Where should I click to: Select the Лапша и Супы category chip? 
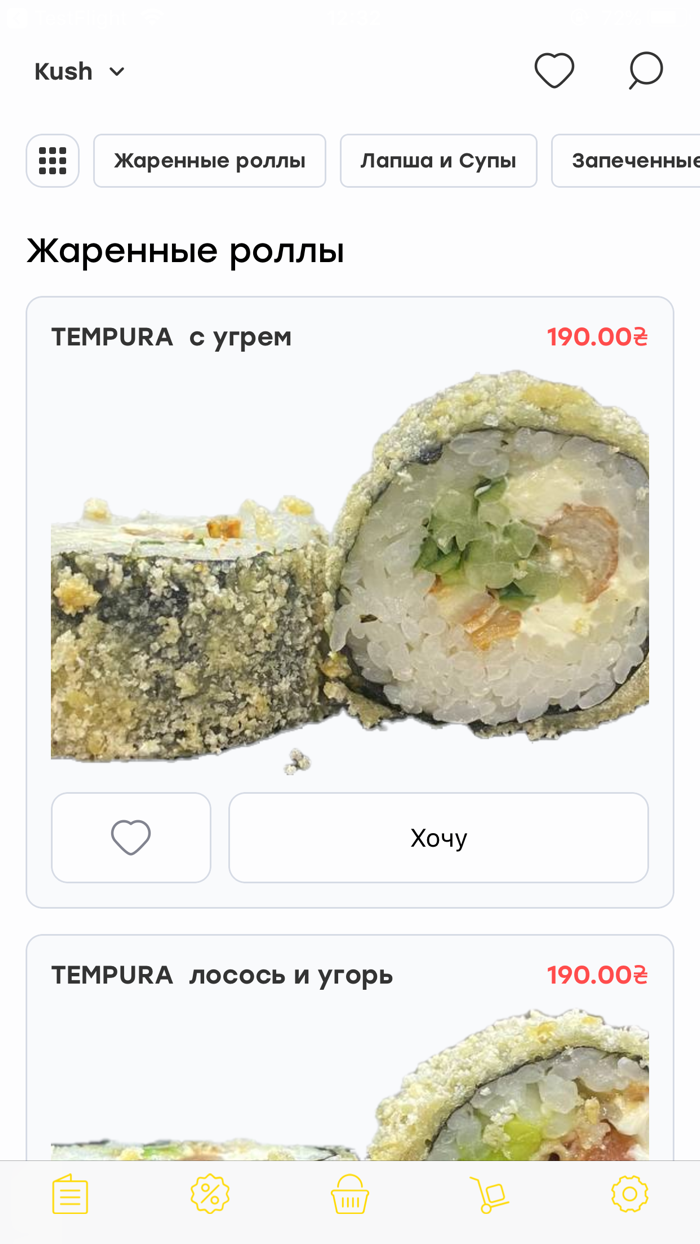(438, 160)
